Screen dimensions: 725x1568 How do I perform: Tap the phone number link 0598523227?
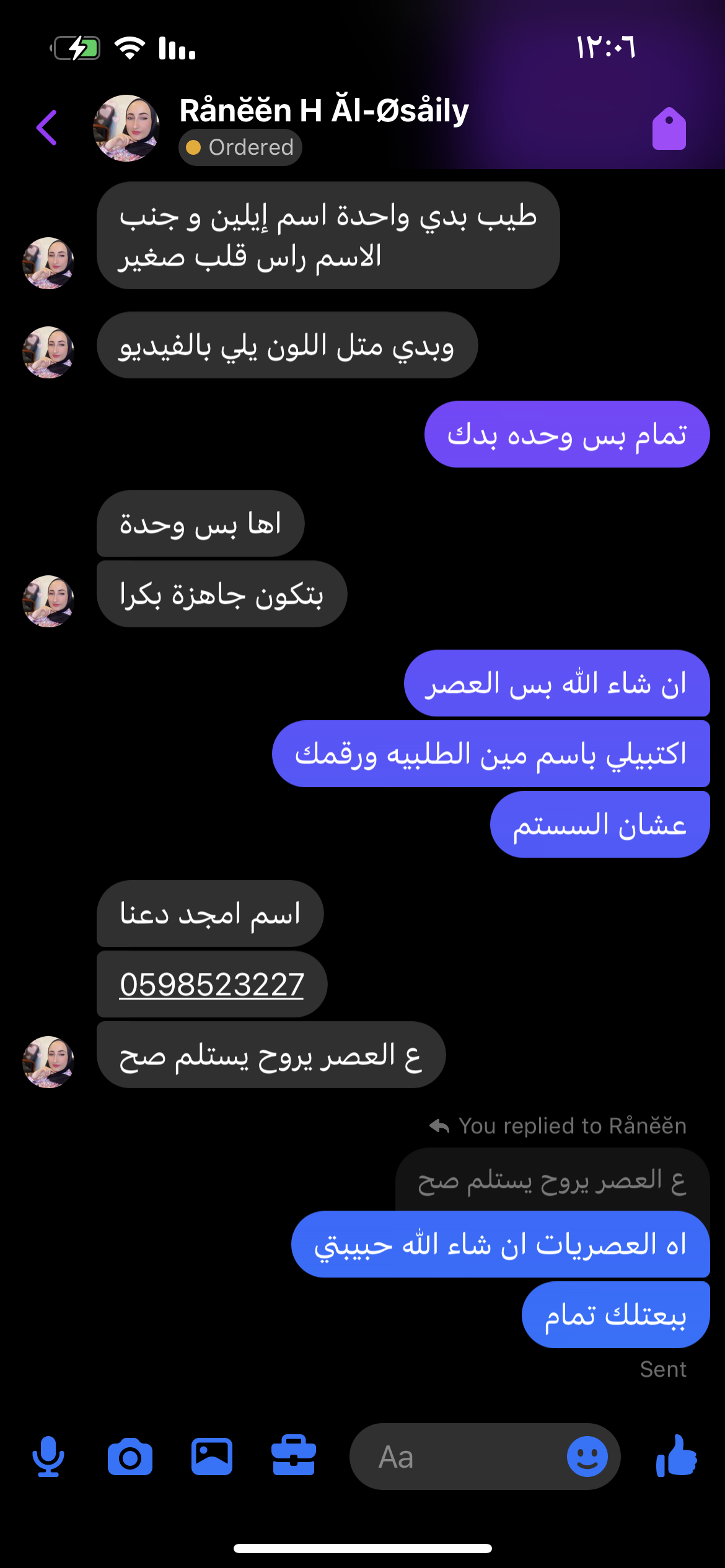(x=212, y=985)
